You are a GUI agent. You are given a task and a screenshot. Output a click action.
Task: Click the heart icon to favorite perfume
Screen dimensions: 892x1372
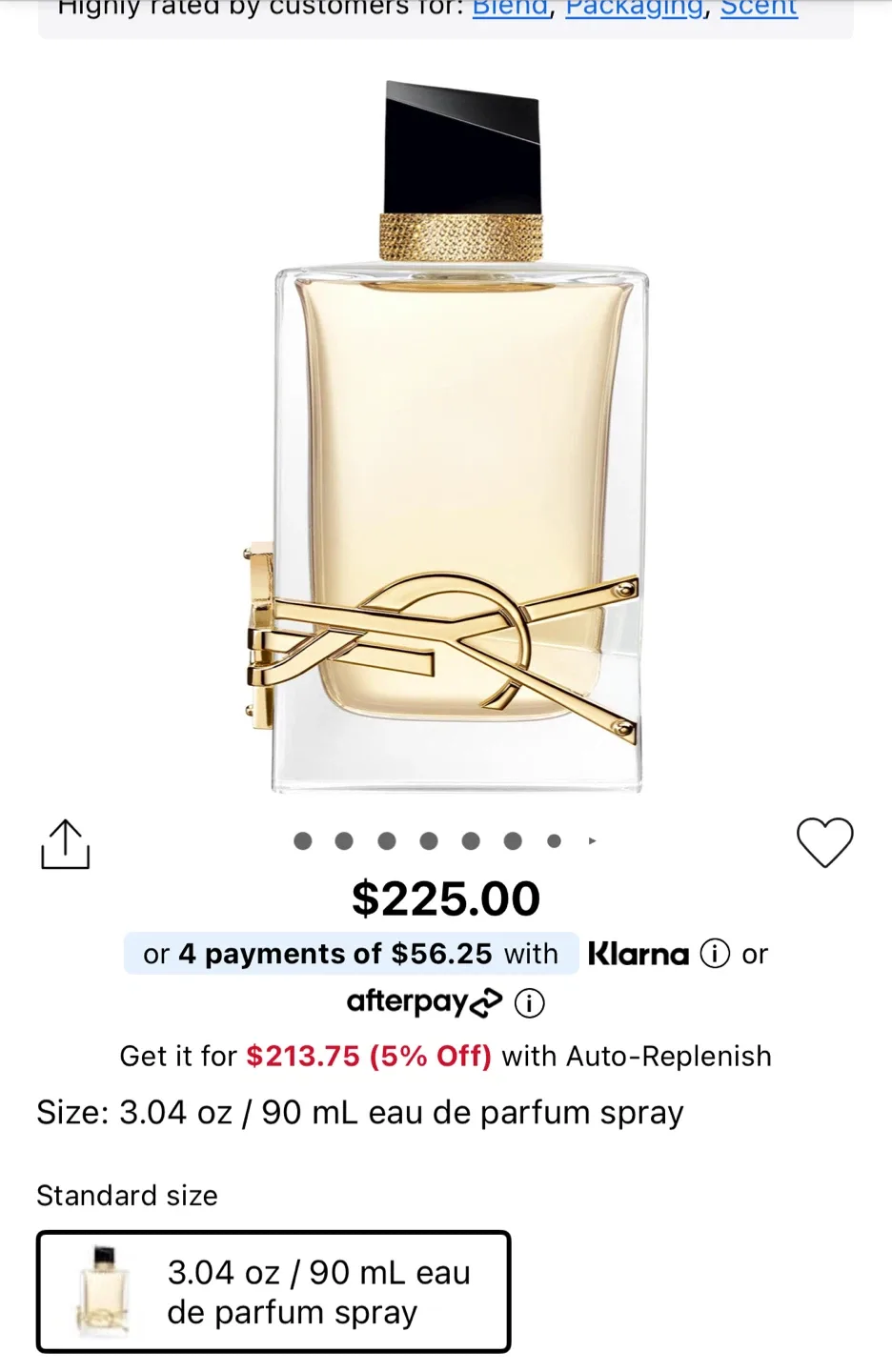824,843
